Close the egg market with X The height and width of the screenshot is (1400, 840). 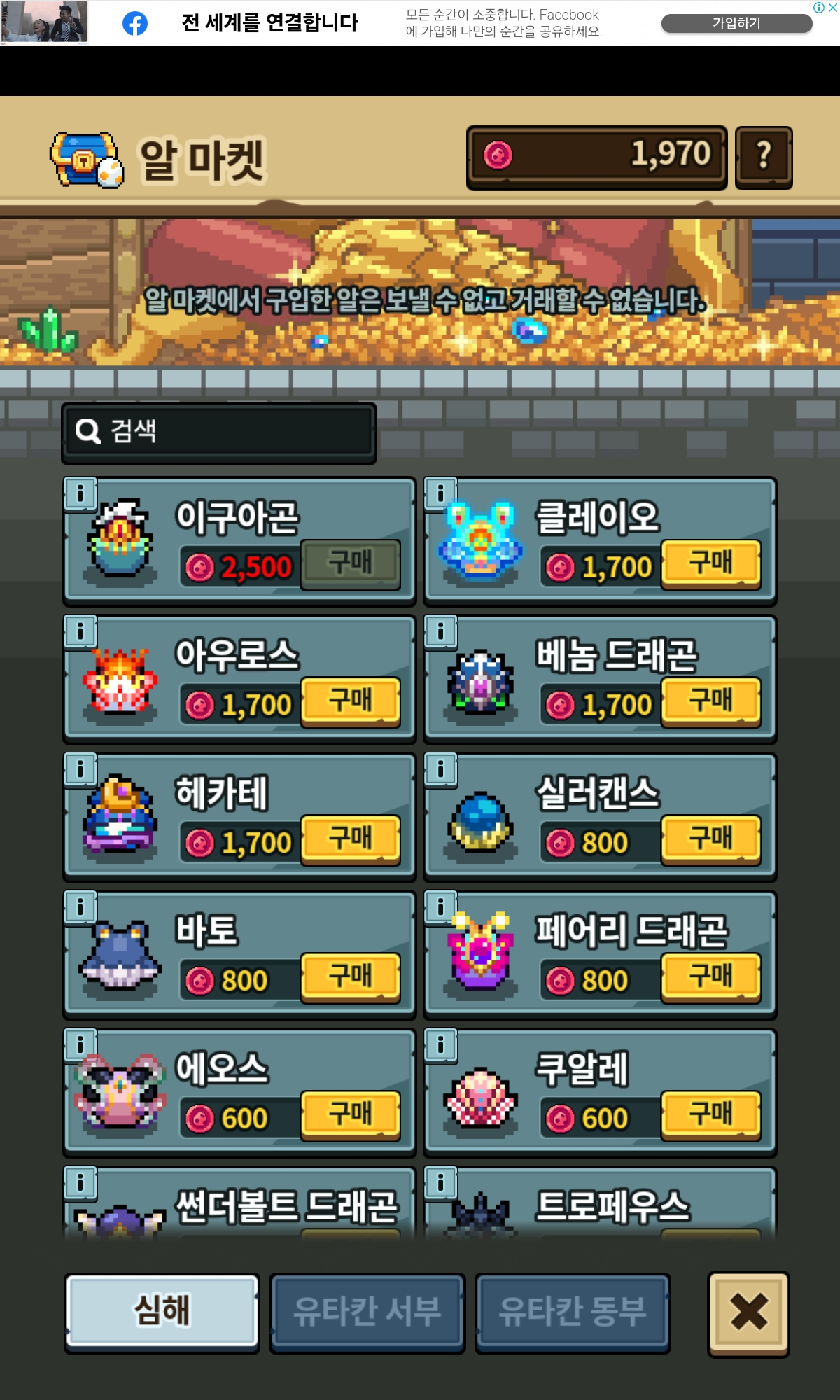(x=748, y=1312)
